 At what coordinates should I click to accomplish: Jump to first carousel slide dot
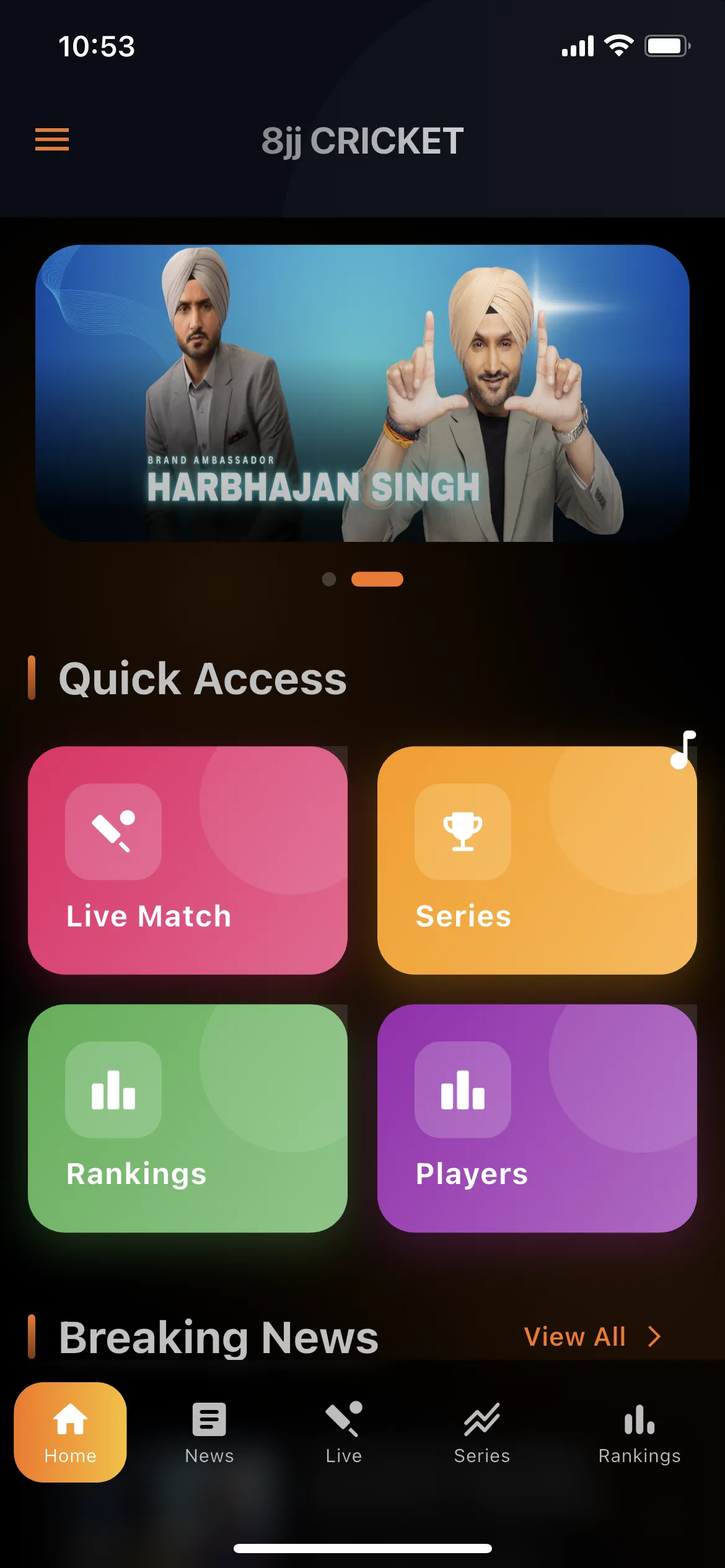[329, 579]
